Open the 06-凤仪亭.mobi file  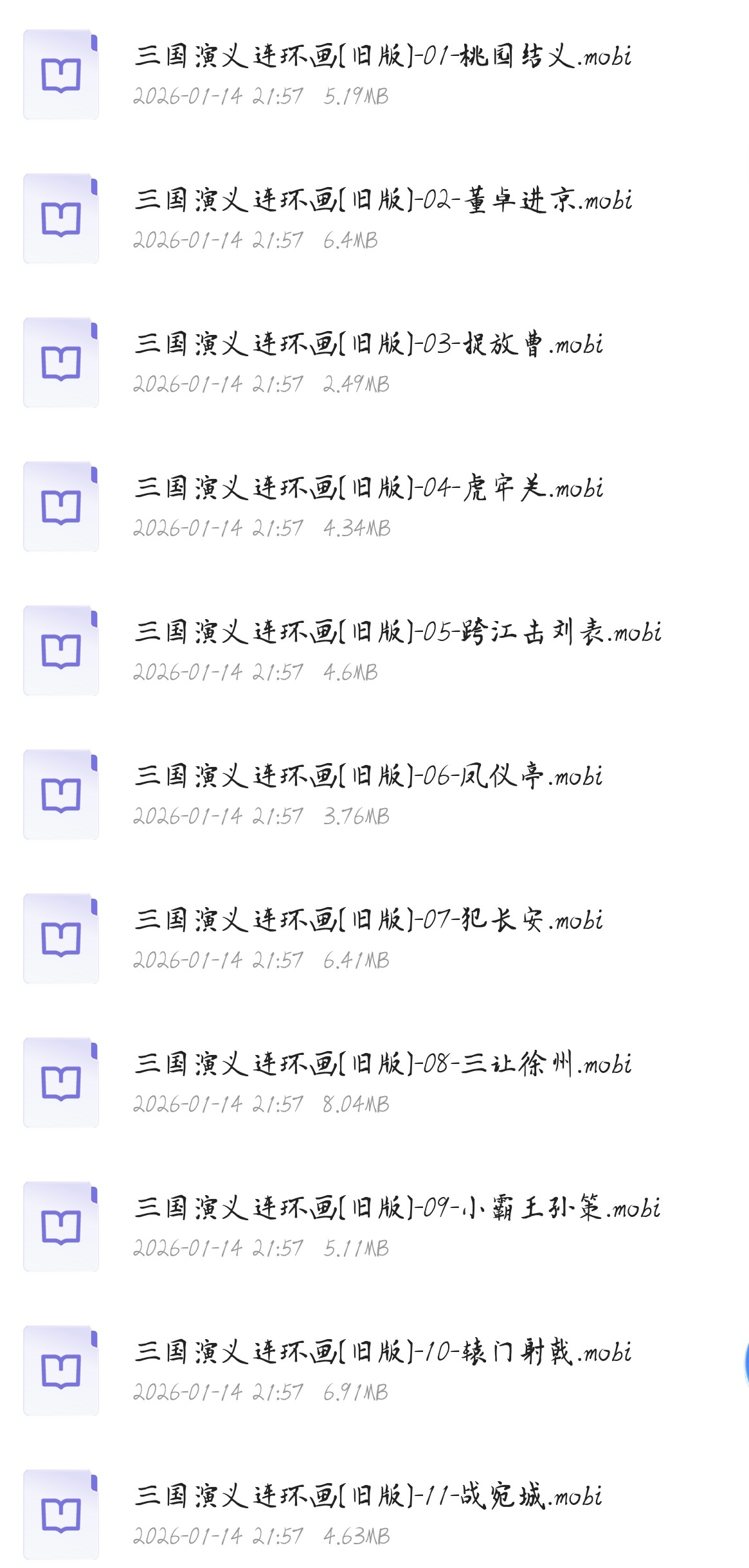point(368,777)
